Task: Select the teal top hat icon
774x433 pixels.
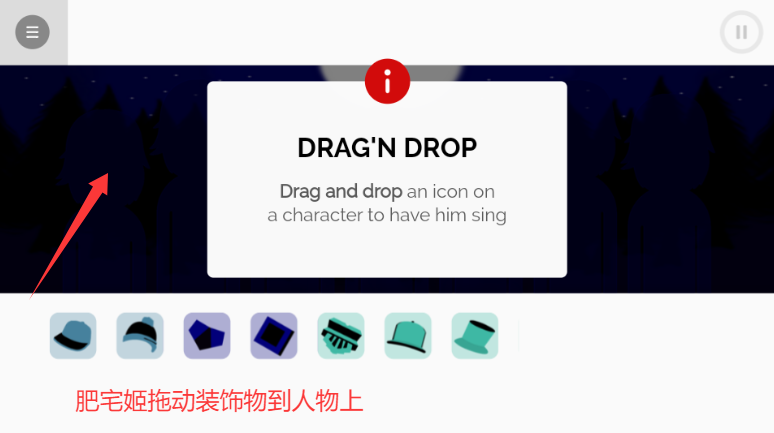Action: pos(475,336)
